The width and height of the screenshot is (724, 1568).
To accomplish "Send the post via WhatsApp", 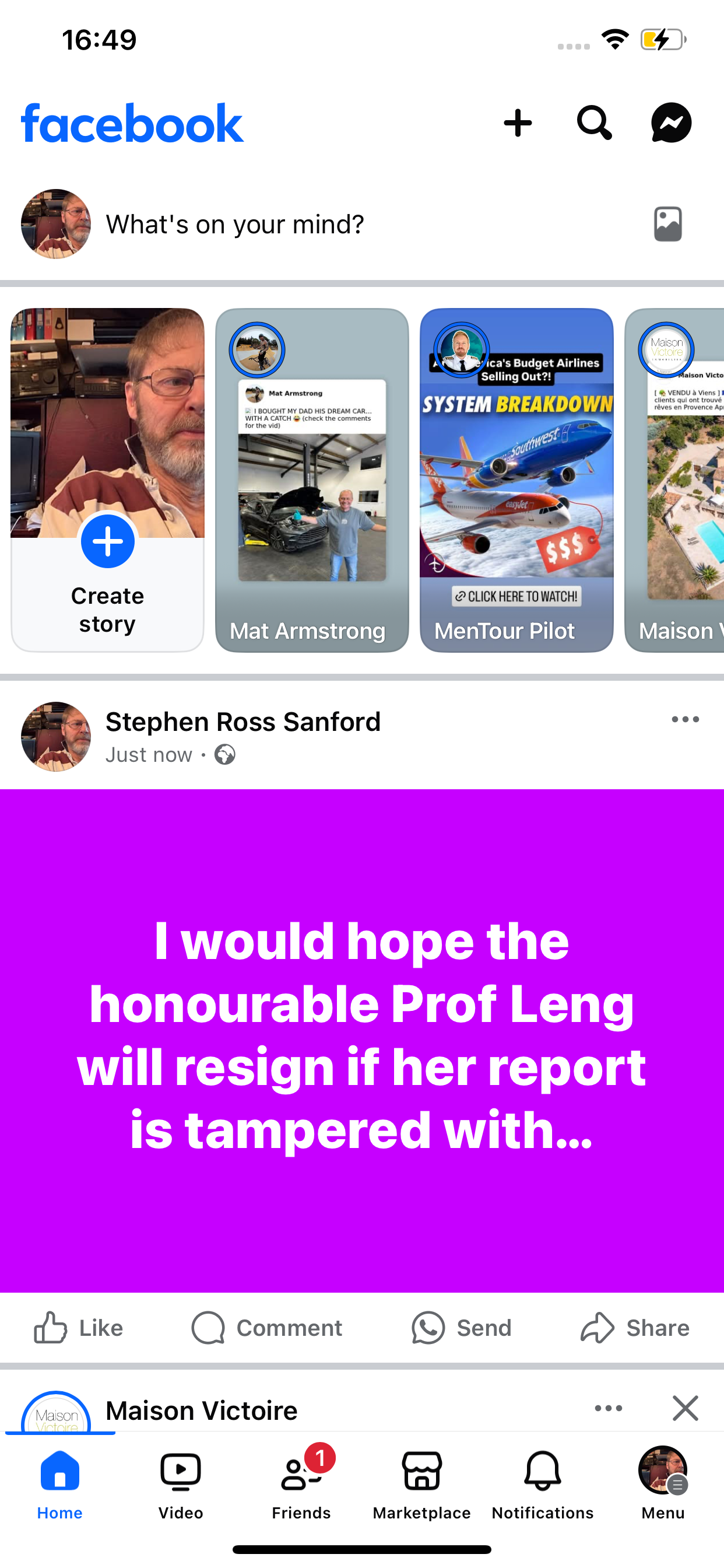I will pyautogui.click(x=461, y=1328).
